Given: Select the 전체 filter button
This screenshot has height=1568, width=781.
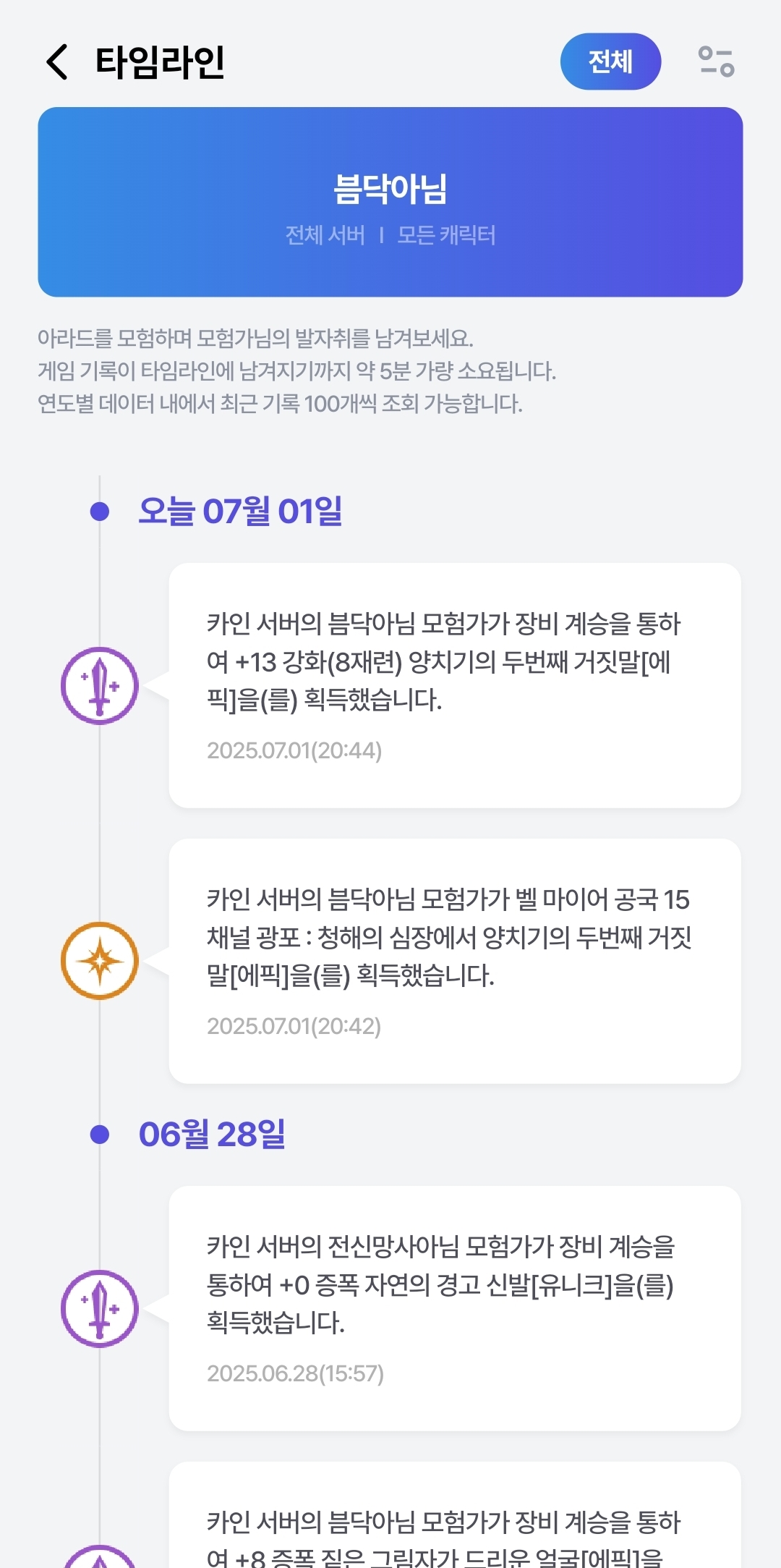Looking at the screenshot, I should click(610, 62).
